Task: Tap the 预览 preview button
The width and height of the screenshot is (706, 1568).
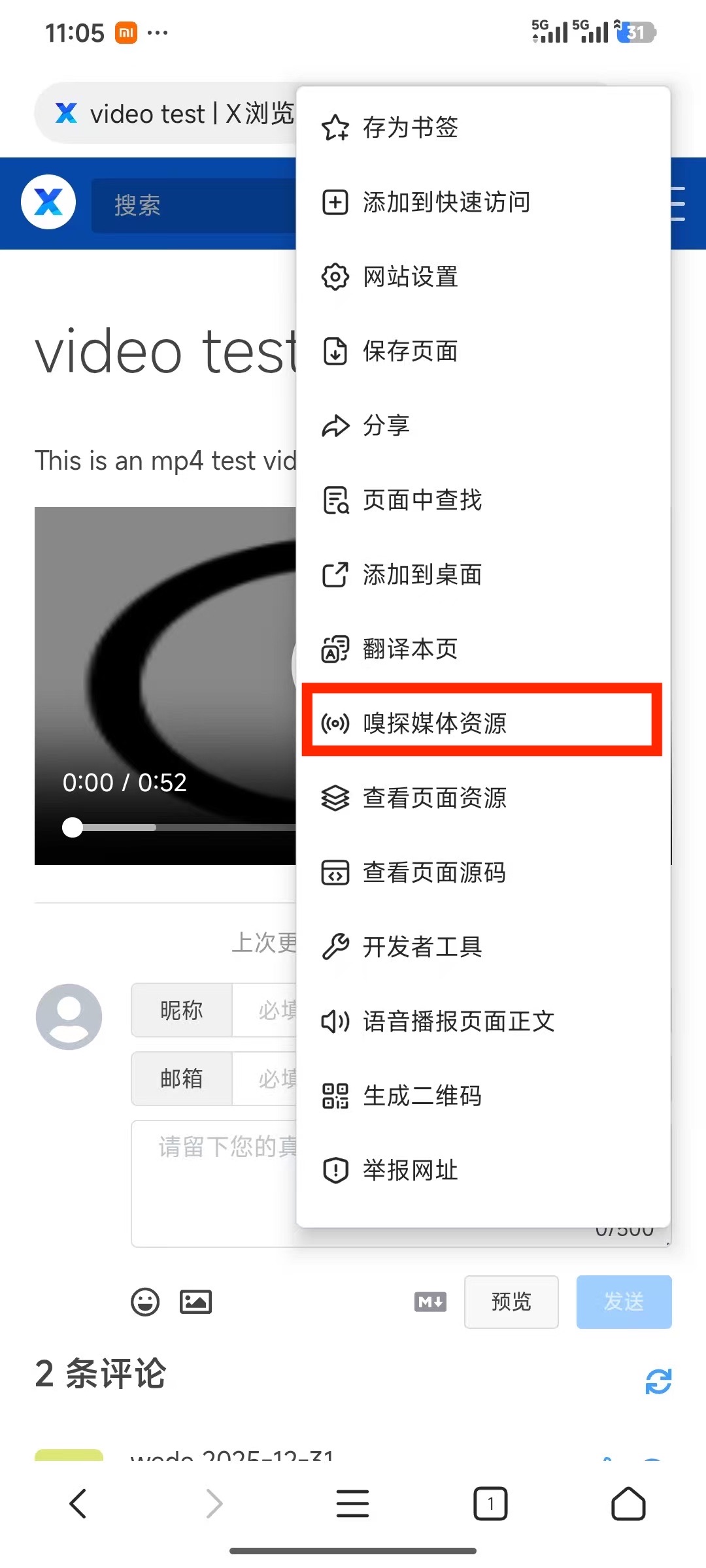Action: pos(511,1301)
